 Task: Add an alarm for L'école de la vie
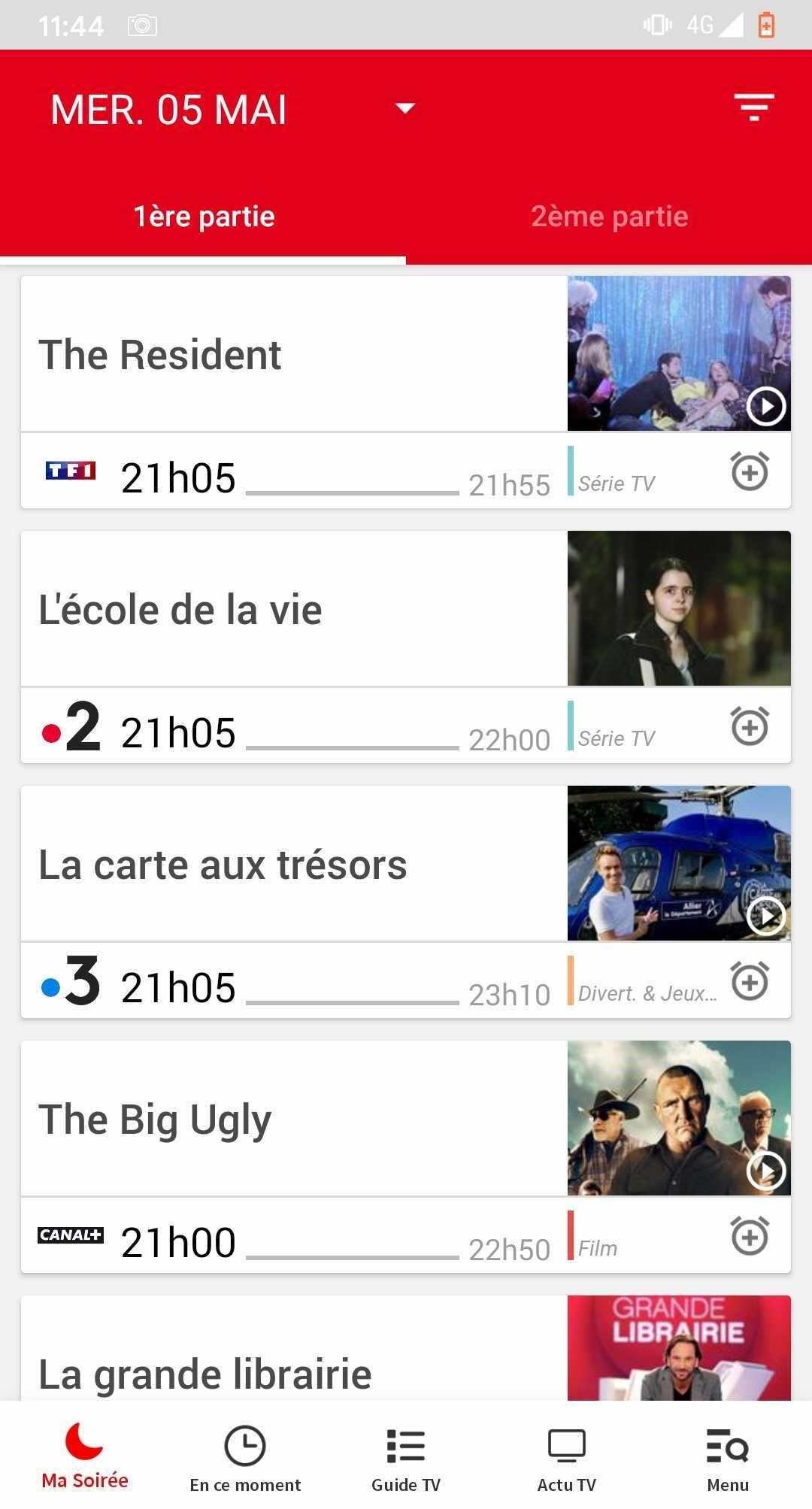750,727
